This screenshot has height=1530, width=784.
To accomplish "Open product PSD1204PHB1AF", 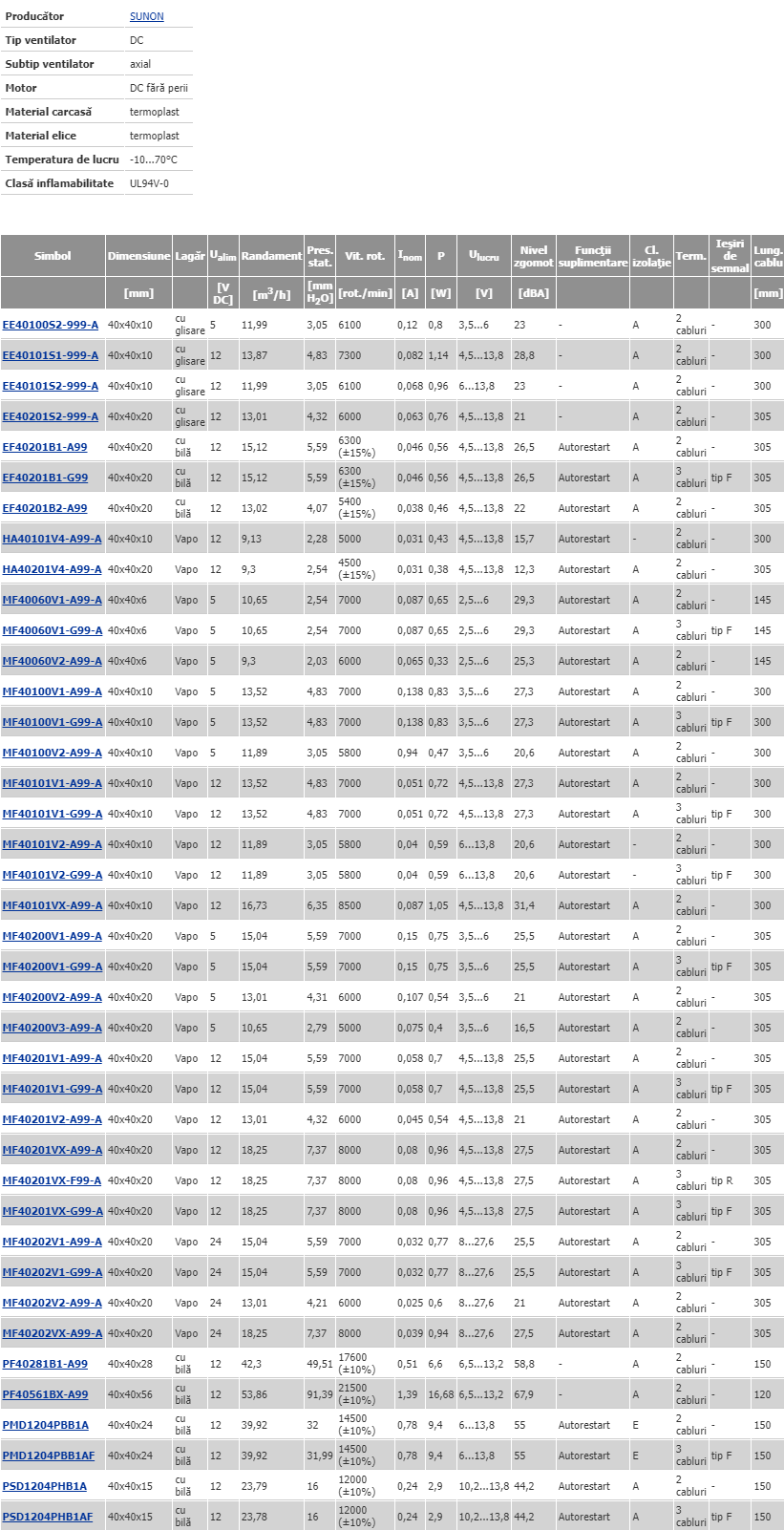I will pyautogui.click(x=48, y=1517).
